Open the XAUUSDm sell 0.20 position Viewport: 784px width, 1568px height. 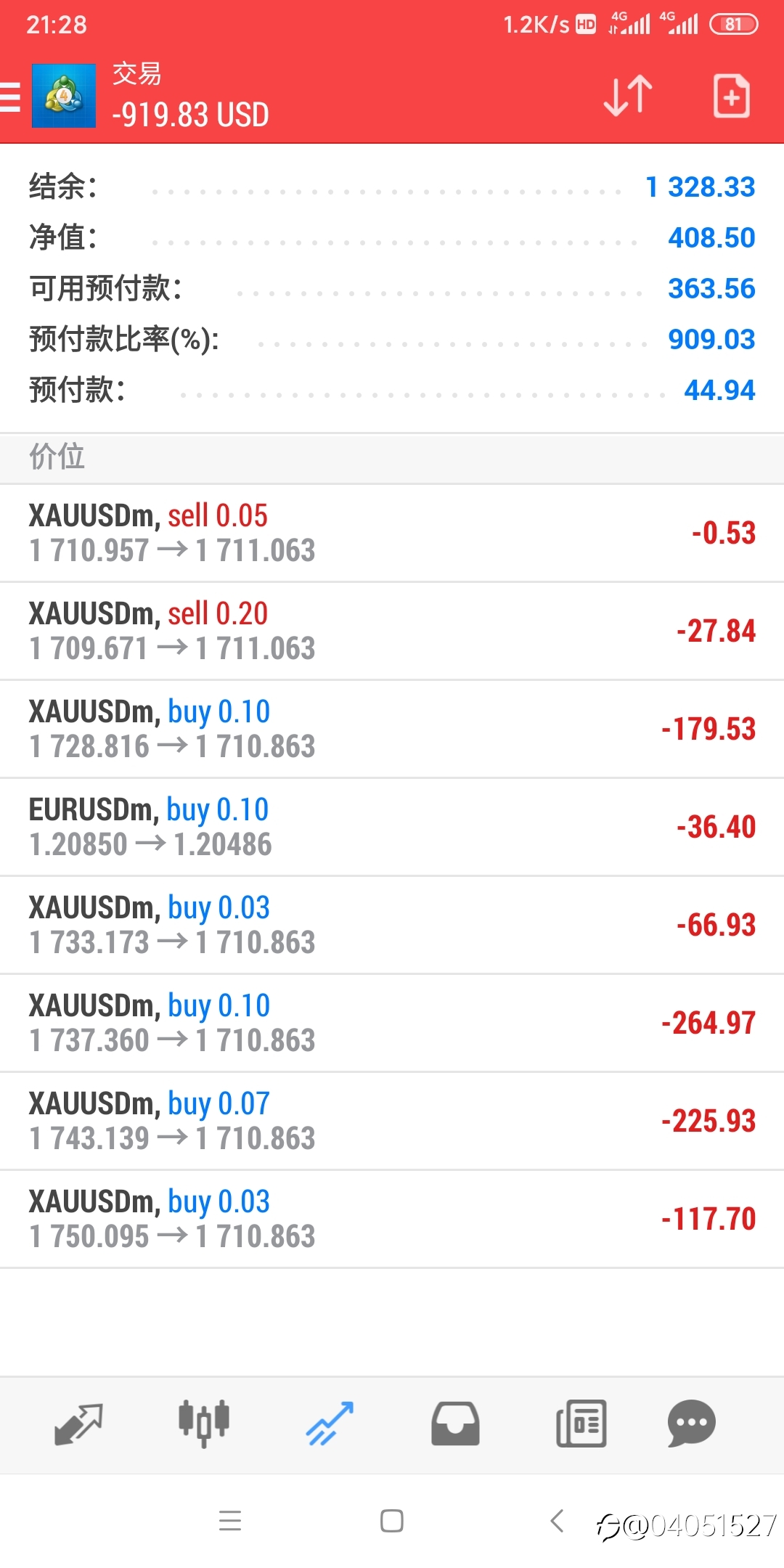point(392,631)
